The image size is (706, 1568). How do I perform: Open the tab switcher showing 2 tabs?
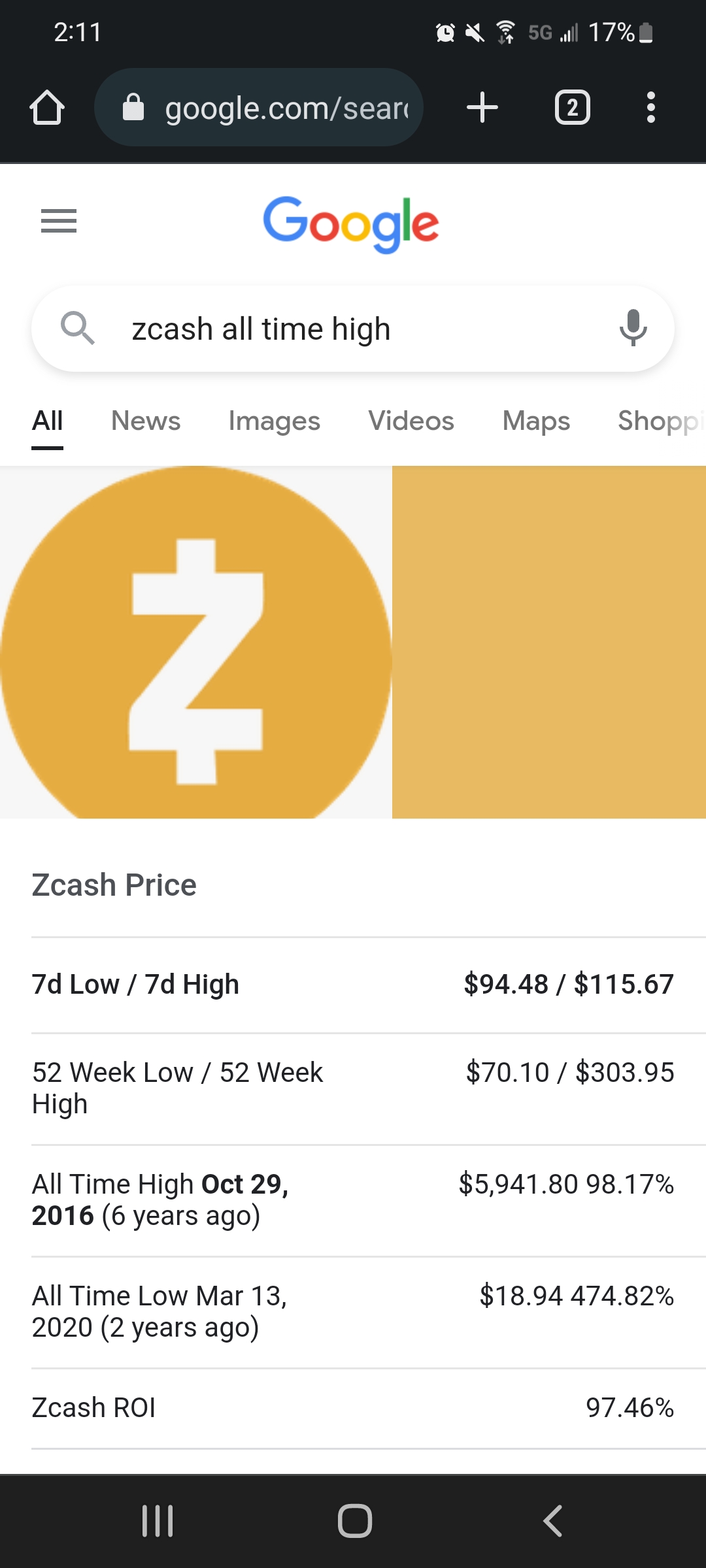pyautogui.click(x=573, y=108)
